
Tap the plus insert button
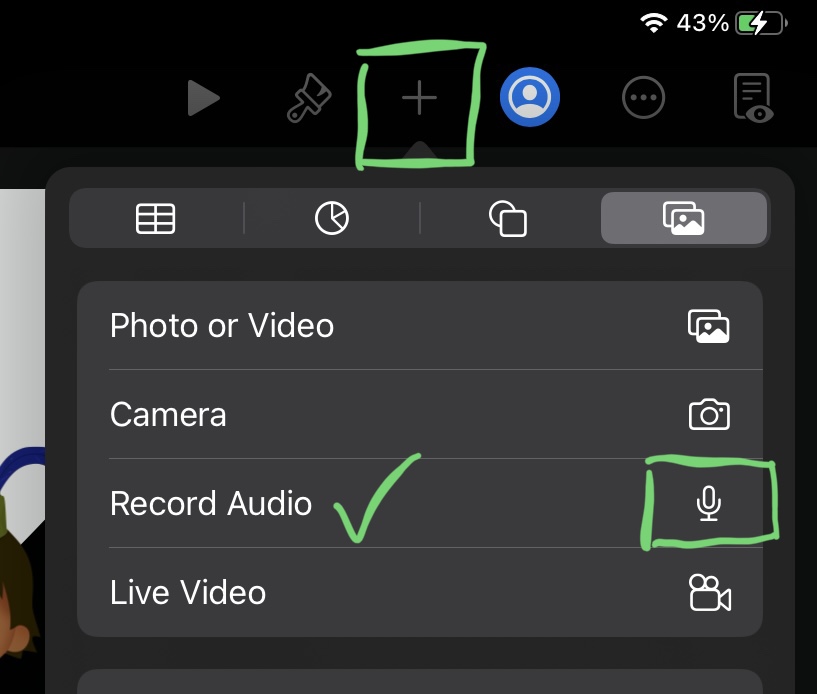point(419,98)
